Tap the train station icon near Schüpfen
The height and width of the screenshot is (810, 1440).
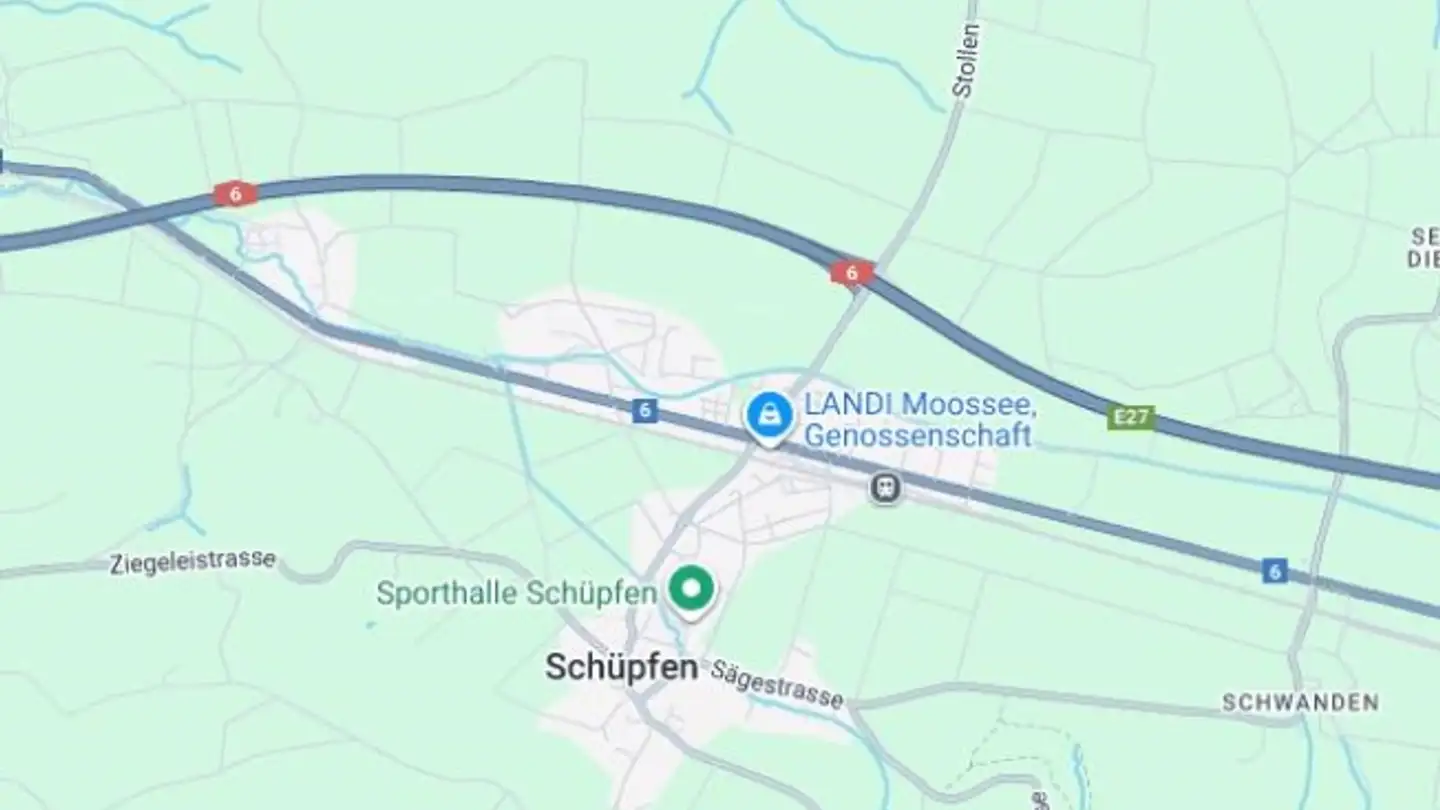[x=886, y=488]
